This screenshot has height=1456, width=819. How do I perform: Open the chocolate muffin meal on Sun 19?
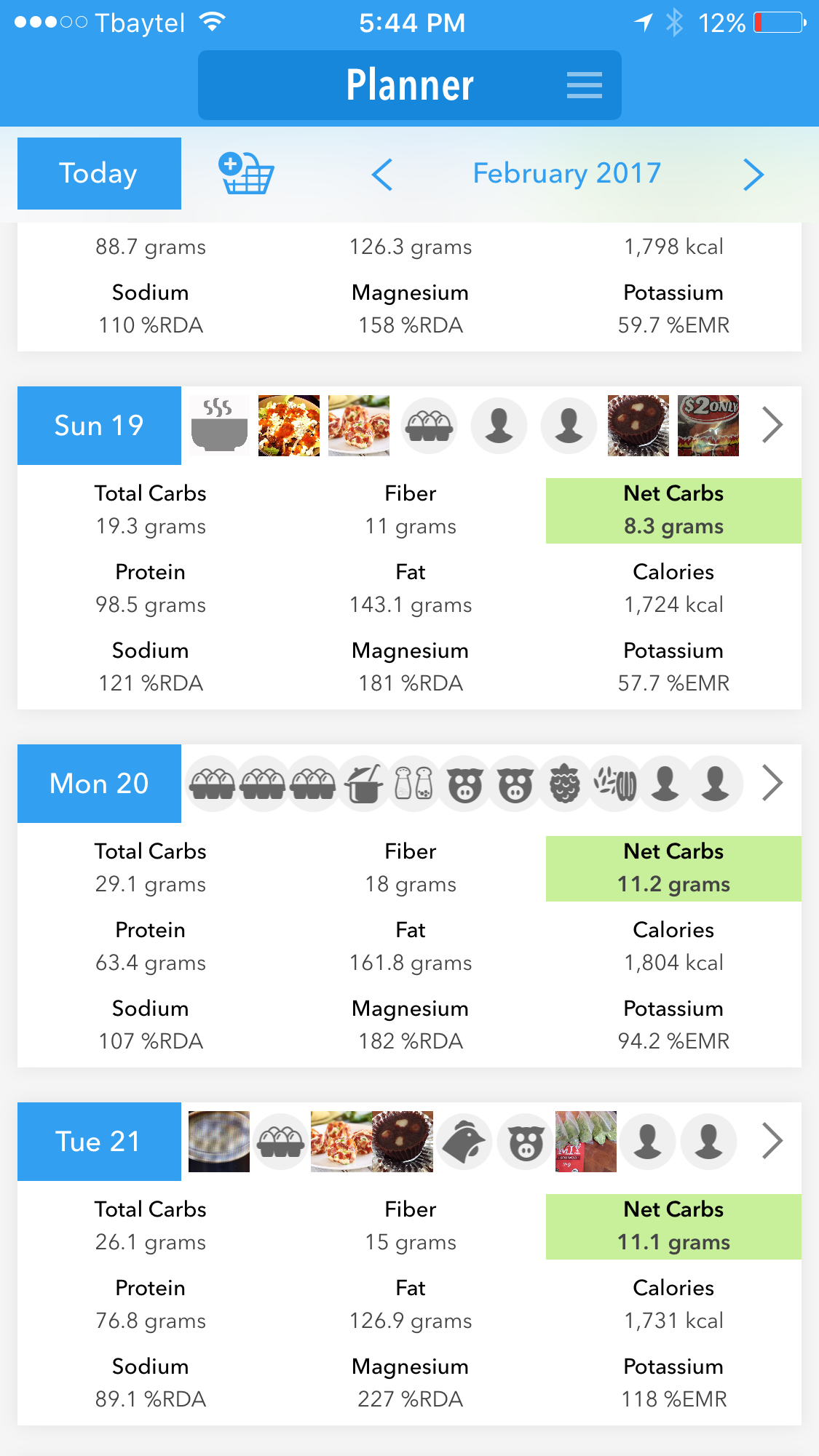click(x=638, y=426)
